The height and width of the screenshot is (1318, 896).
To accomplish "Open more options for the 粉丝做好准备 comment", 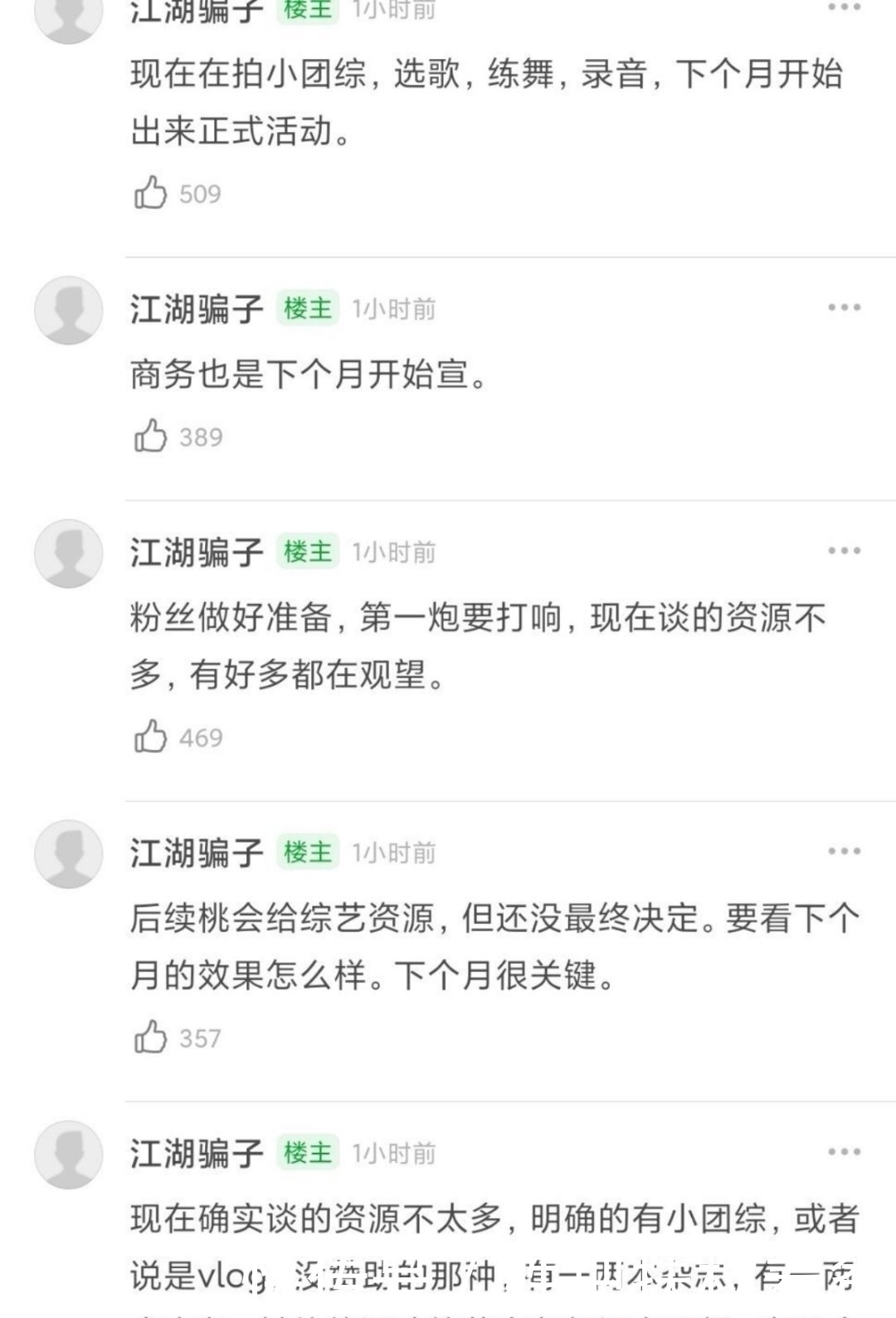I will 844,551.
